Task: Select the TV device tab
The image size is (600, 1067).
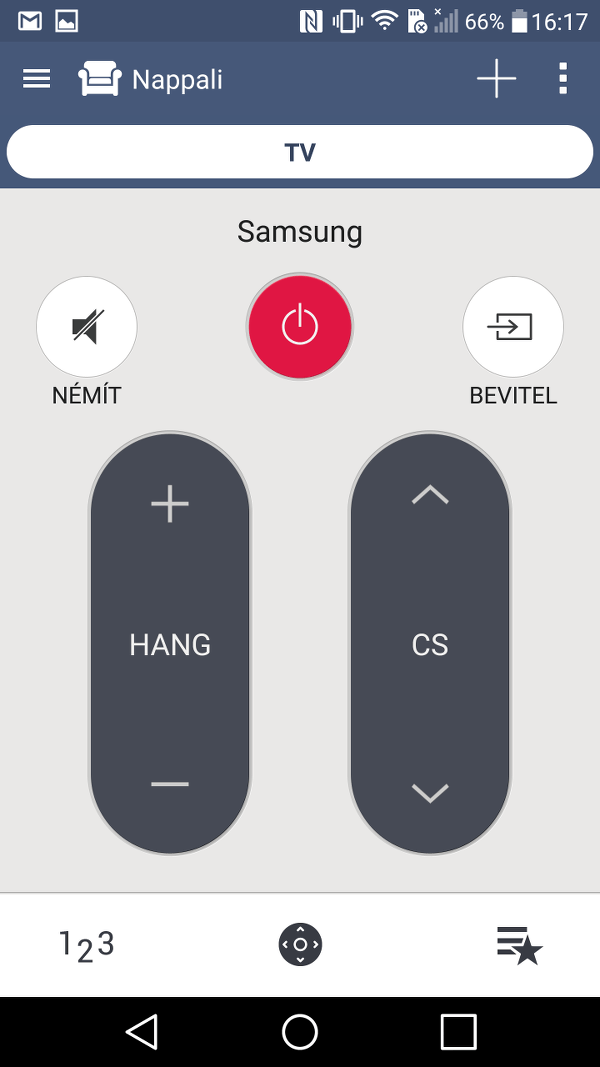Action: coord(300,152)
